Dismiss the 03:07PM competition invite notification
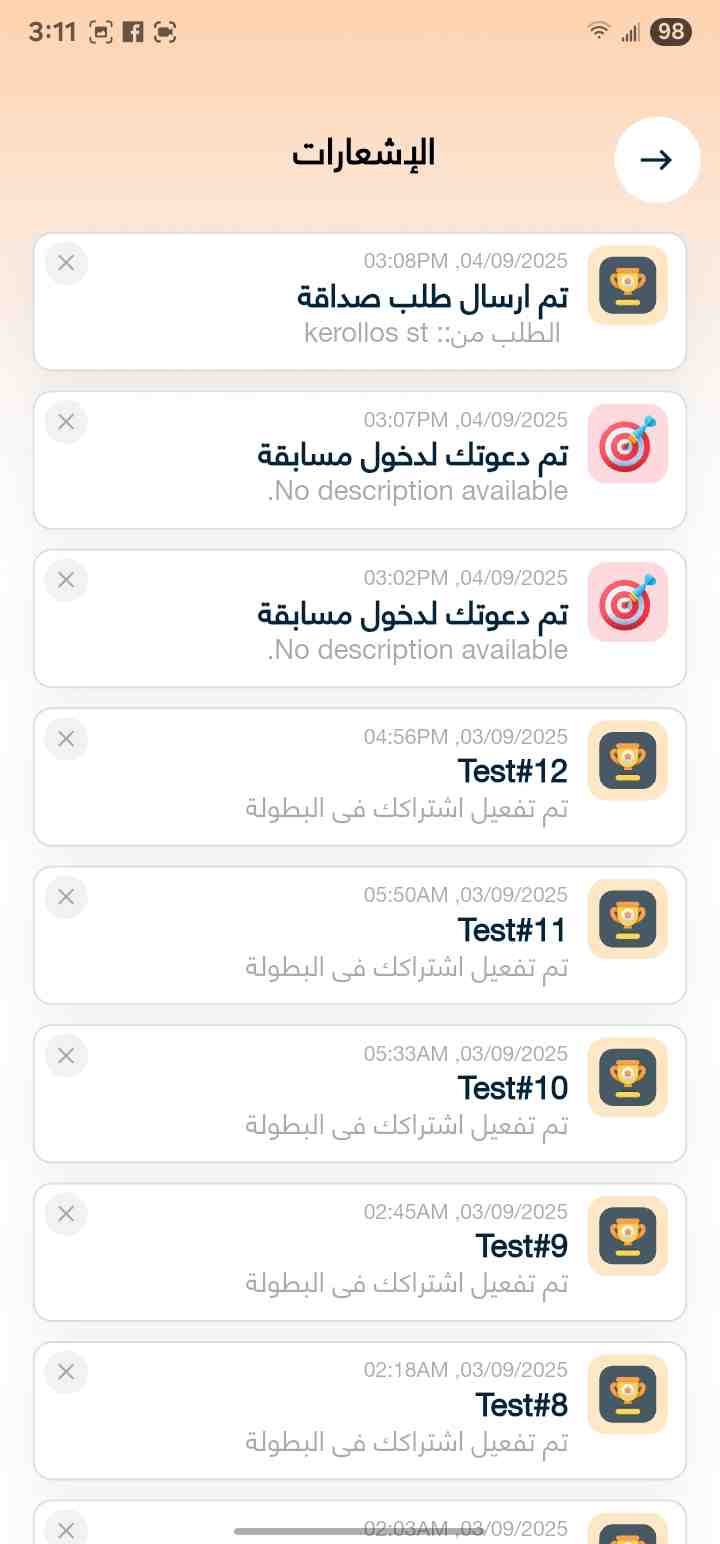The width and height of the screenshot is (720, 1544). (x=66, y=421)
